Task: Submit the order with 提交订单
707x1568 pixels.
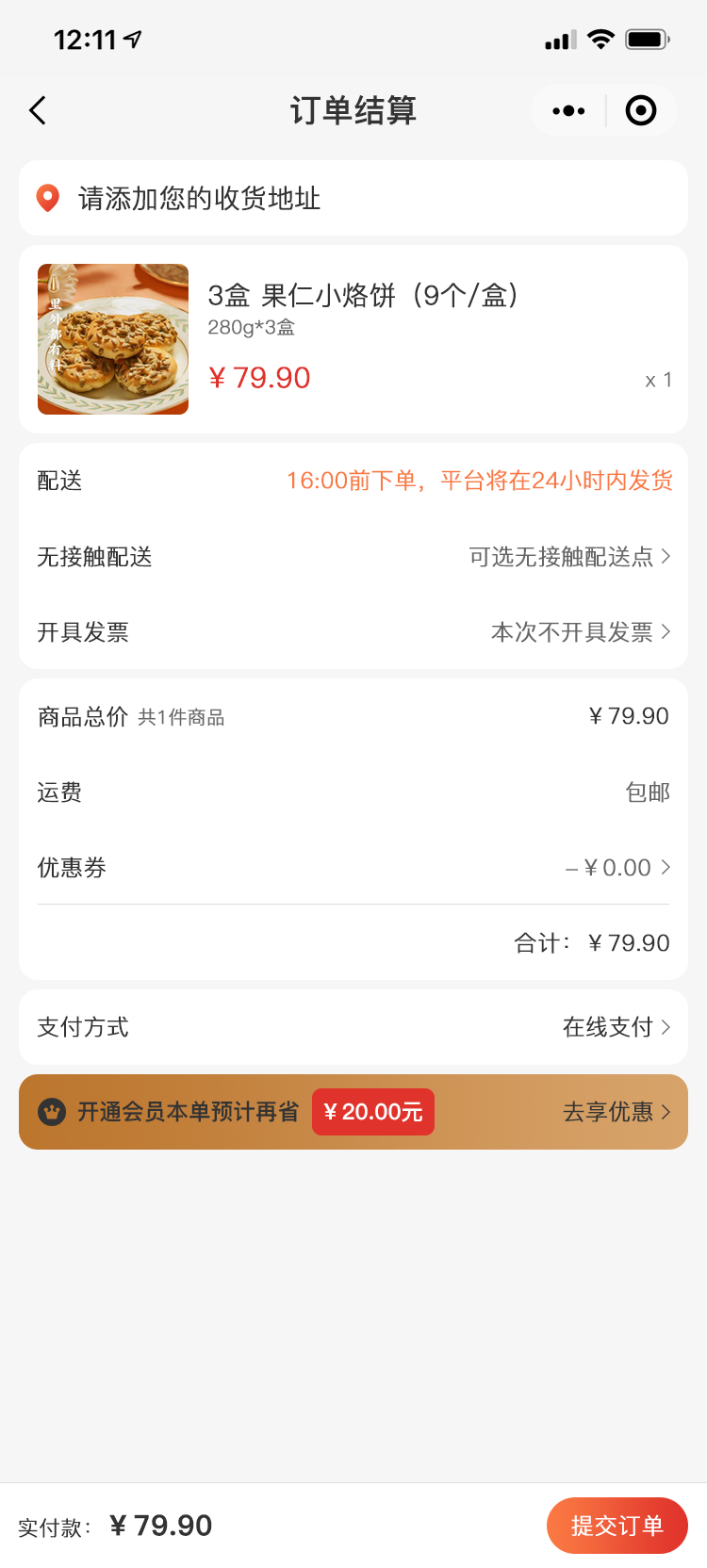Action: click(x=617, y=1526)
